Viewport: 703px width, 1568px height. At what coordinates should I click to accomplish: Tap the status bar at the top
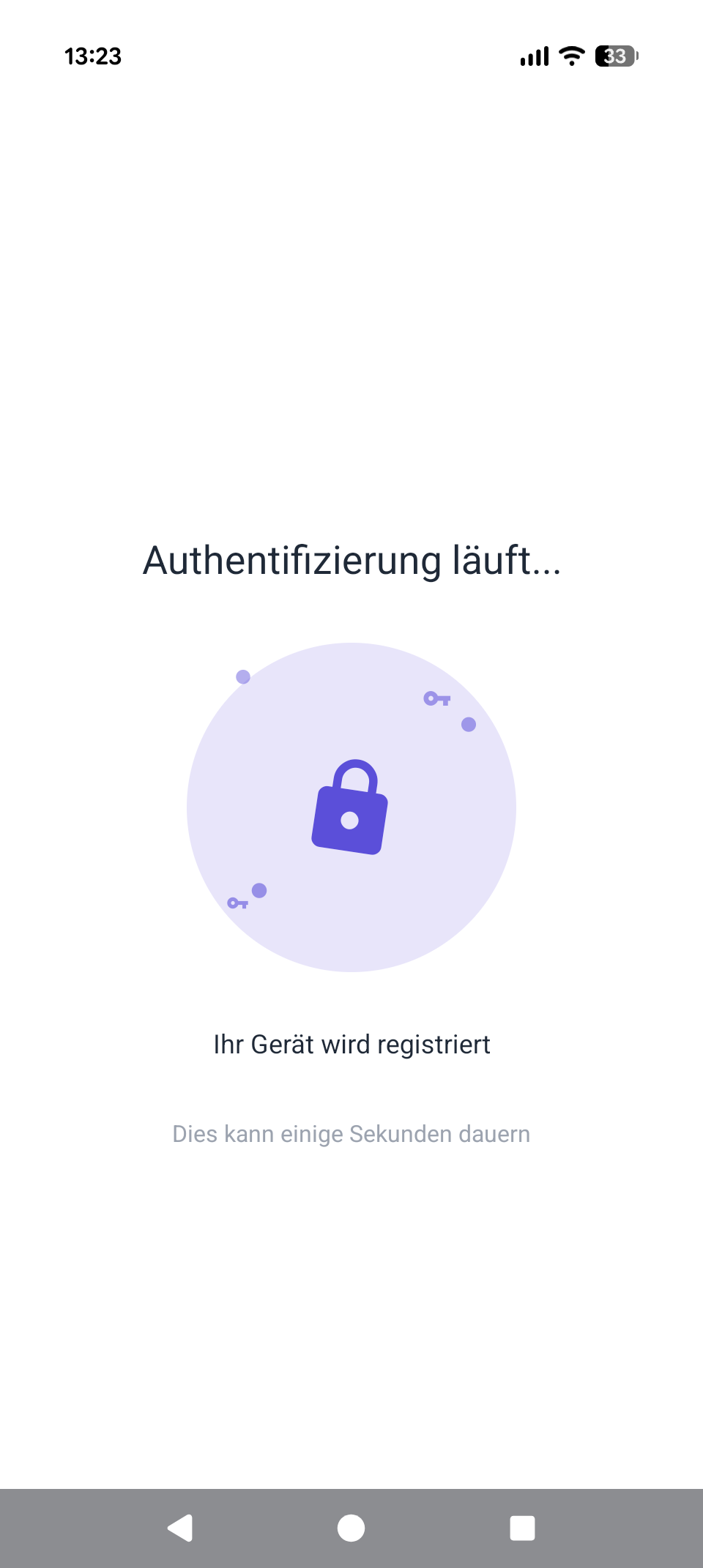coord(351,55)
